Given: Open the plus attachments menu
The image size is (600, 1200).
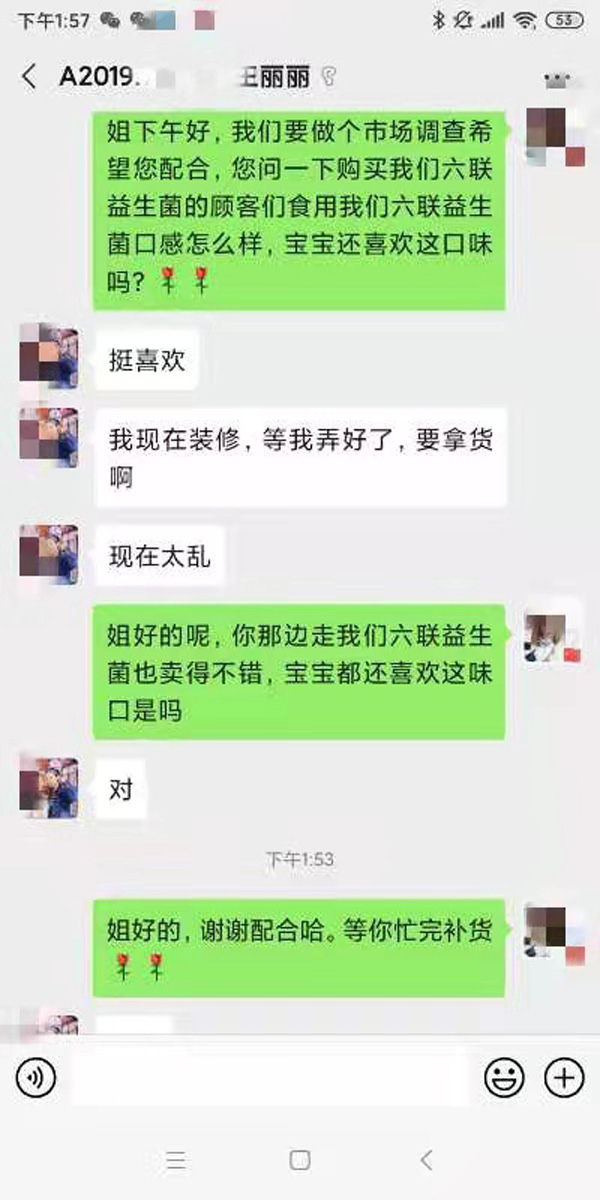Looking at the screenshot, I should point(564,1077).
